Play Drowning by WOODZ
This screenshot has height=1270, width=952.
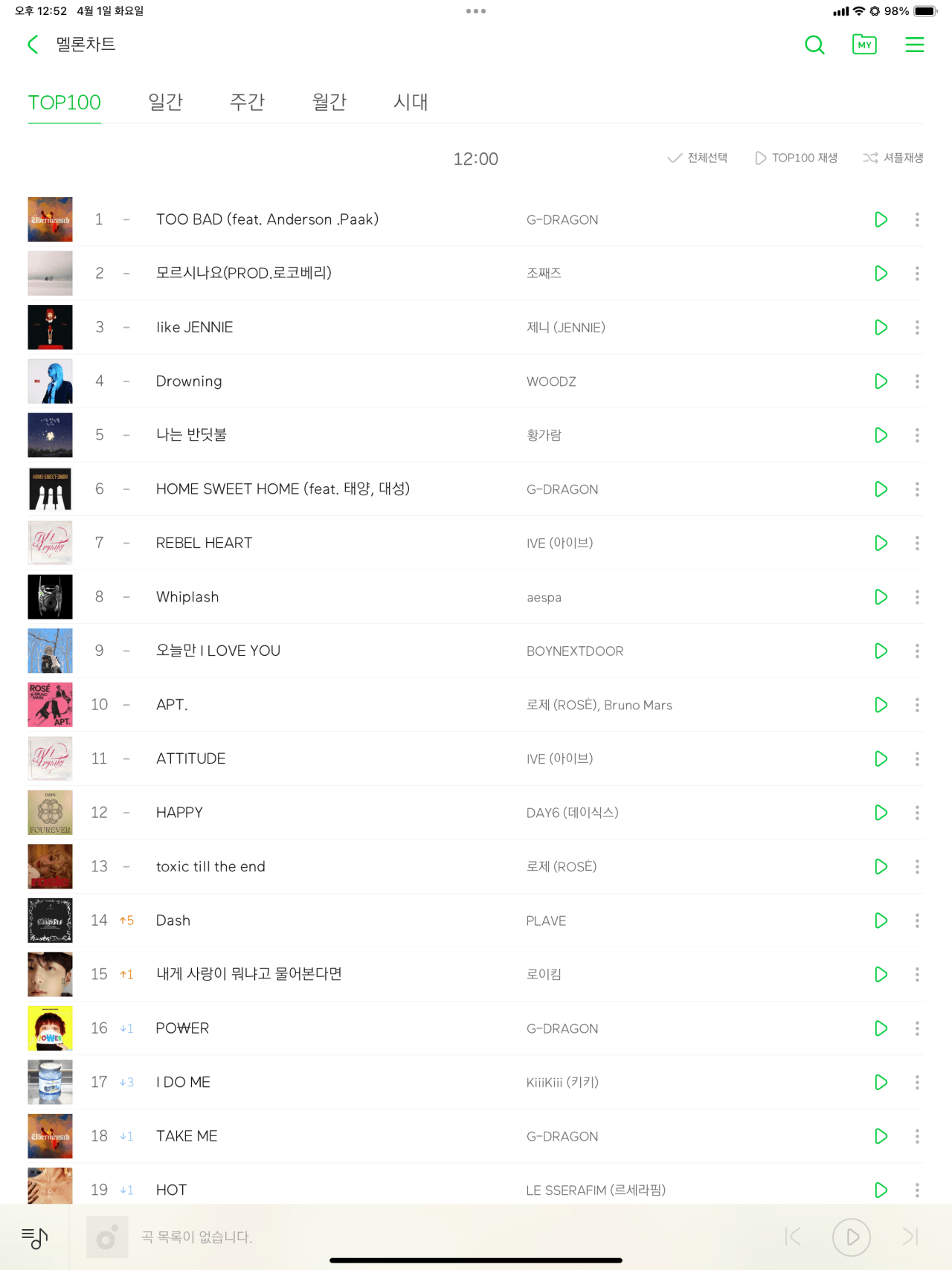(881, 381)
